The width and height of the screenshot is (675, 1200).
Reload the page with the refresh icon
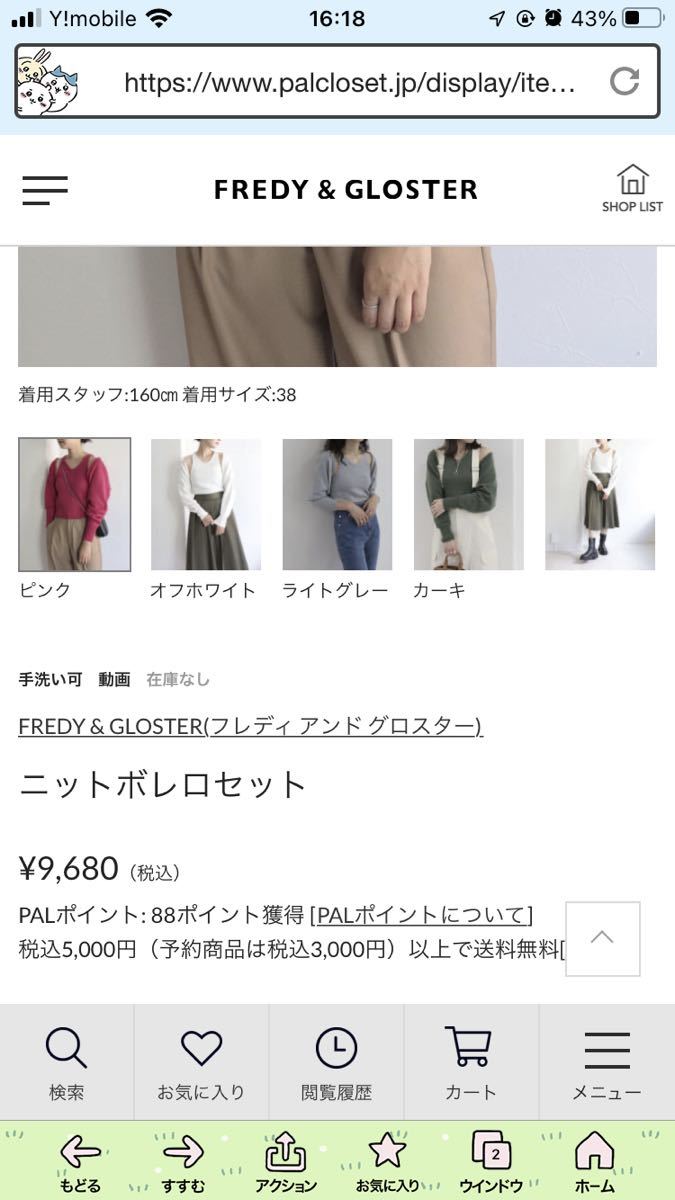point(624,81)
